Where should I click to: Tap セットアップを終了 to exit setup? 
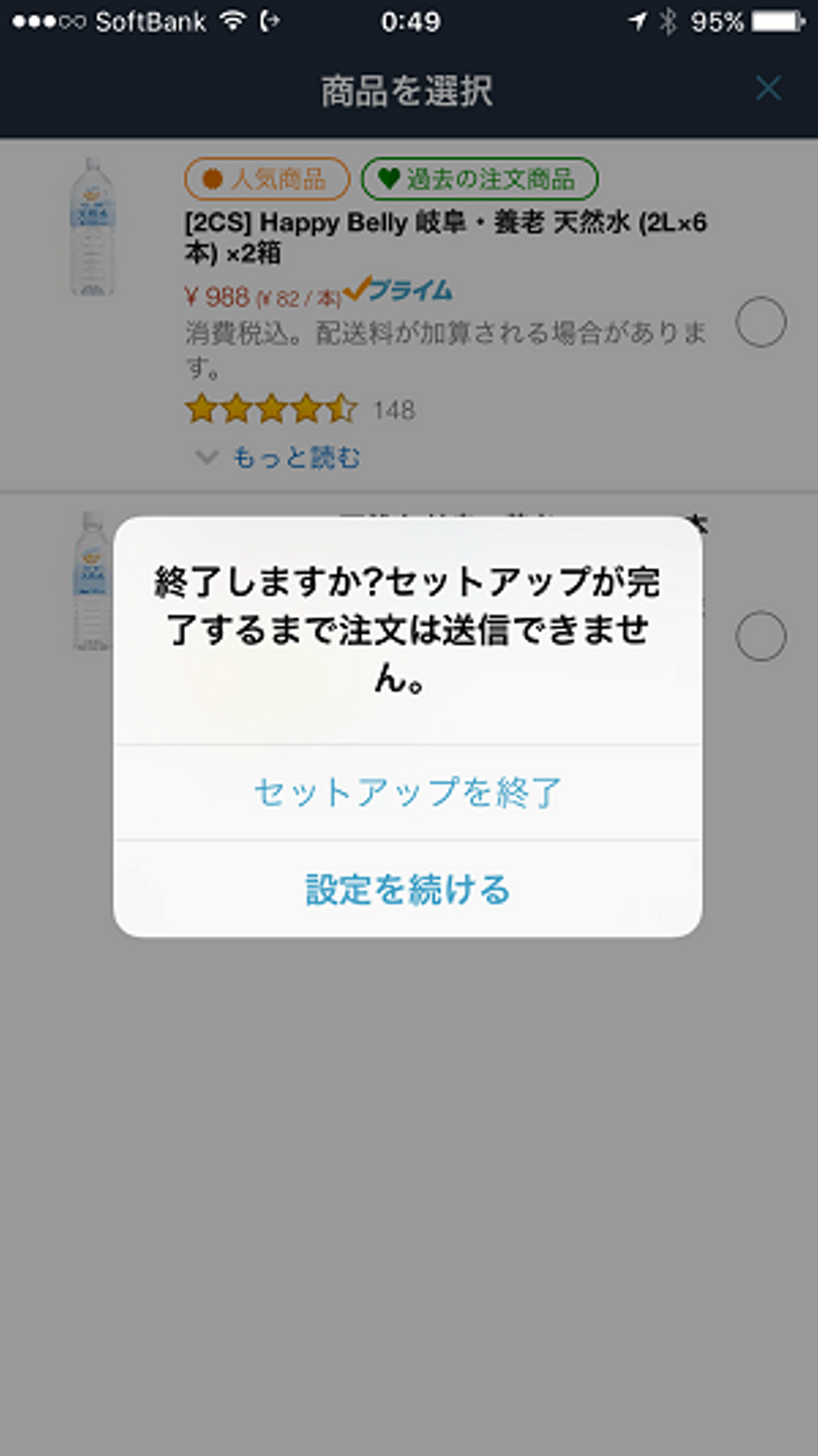coord(407,792)
